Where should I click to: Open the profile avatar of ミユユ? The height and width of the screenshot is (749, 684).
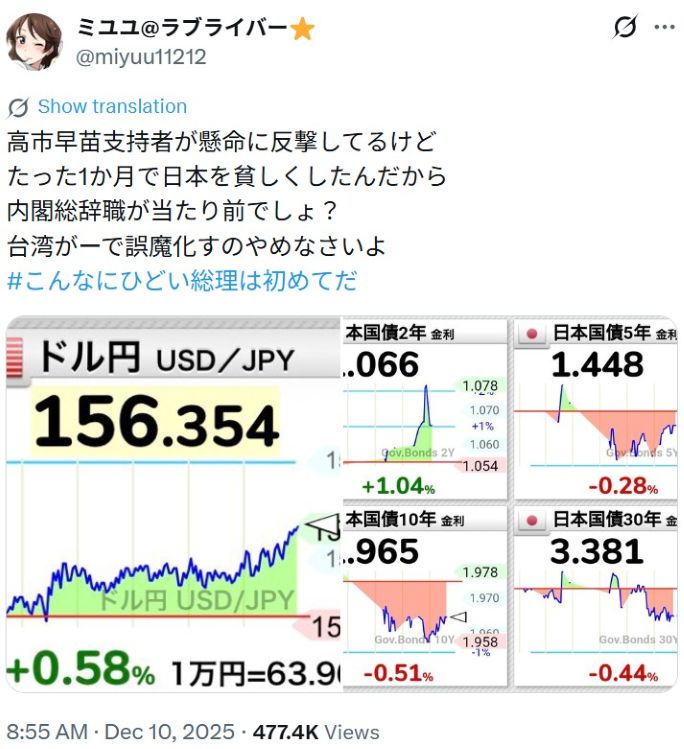pyautogui.click(x=35, y=42)
